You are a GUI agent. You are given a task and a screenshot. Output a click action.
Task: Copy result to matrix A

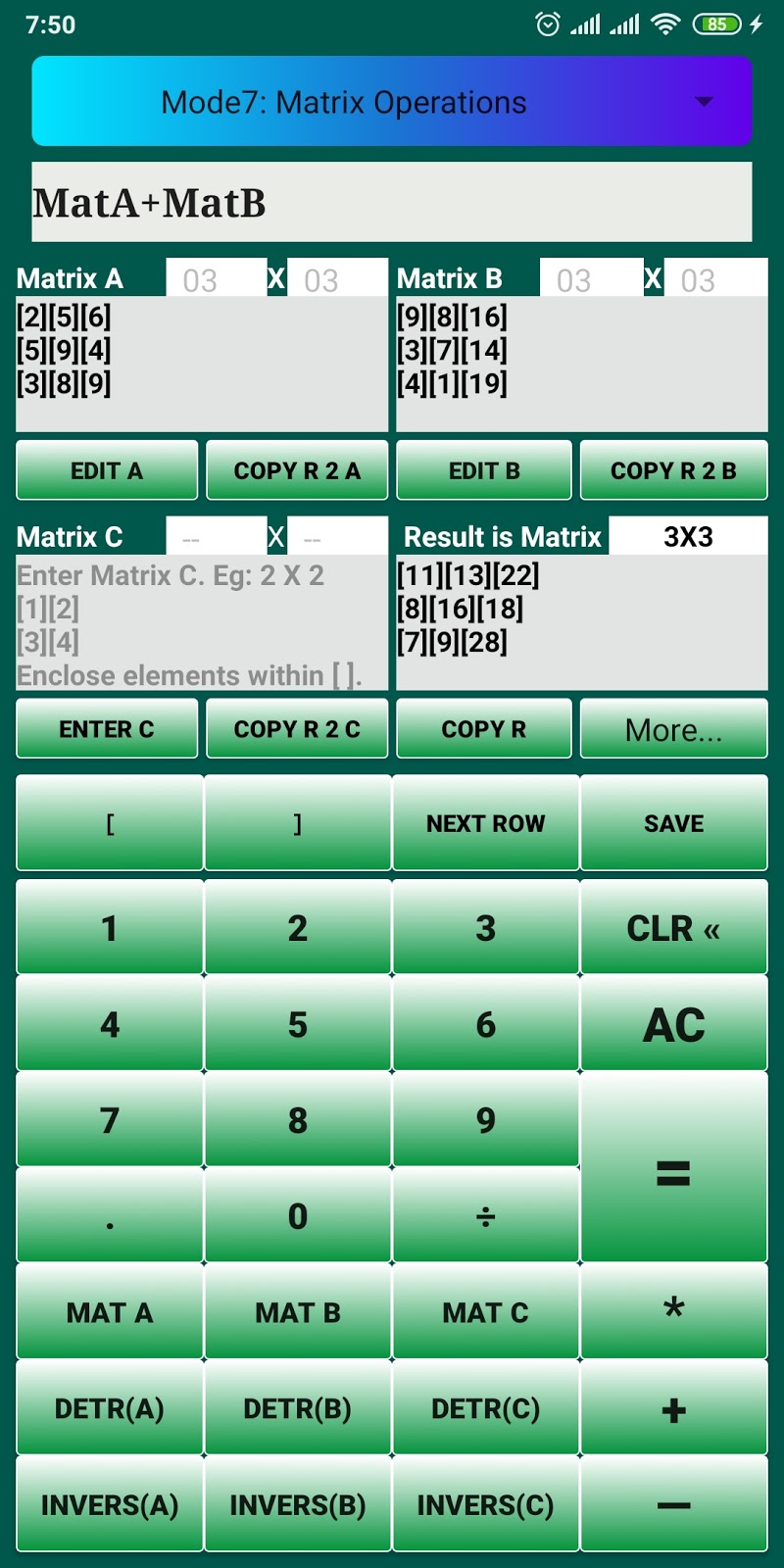(297, 470)
